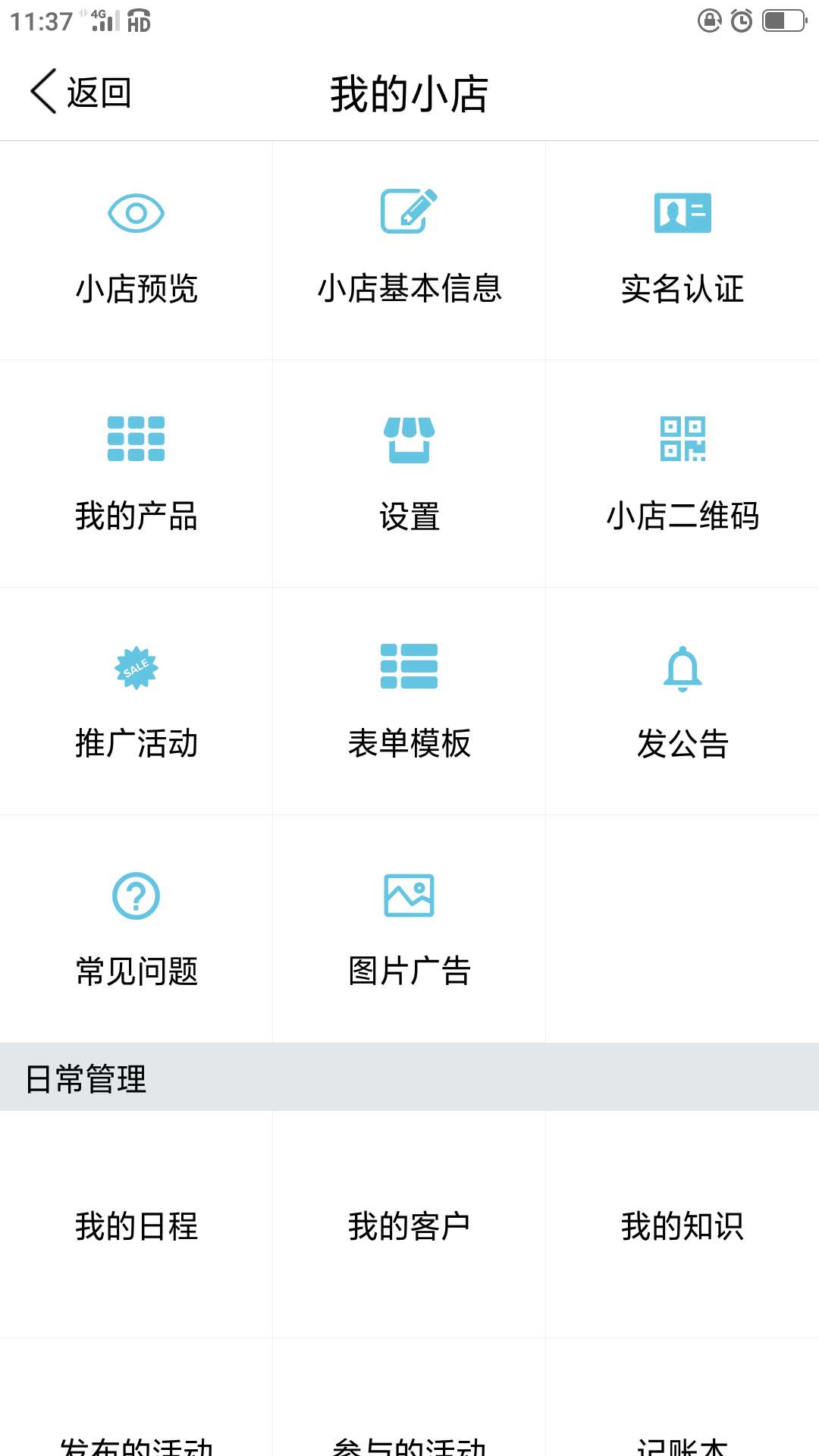Edit 小店基本信息
The image size is (819, 1456).
(409, 250)
